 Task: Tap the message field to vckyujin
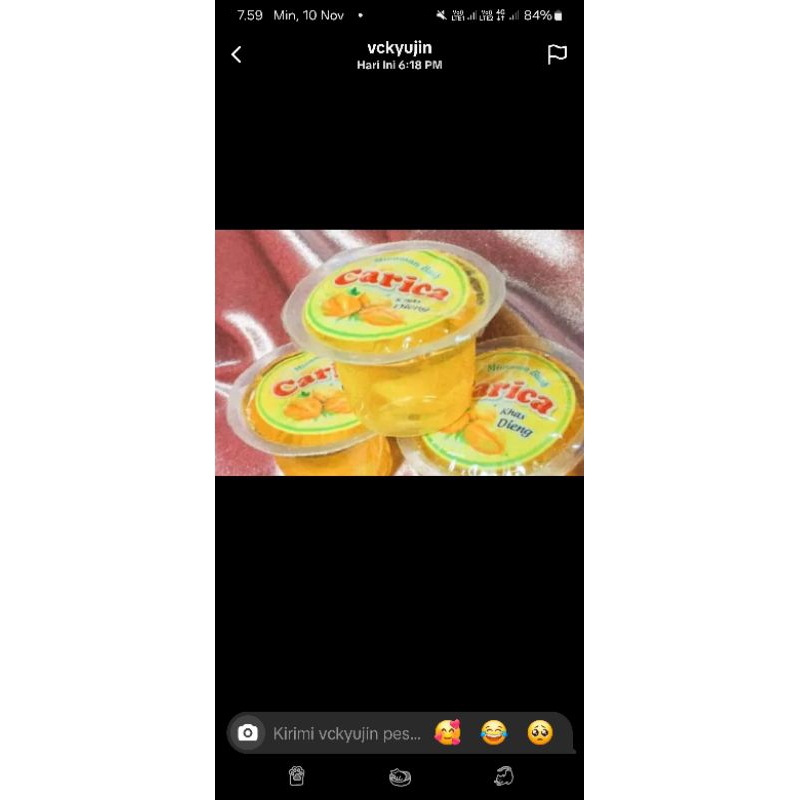pos(346,733)
